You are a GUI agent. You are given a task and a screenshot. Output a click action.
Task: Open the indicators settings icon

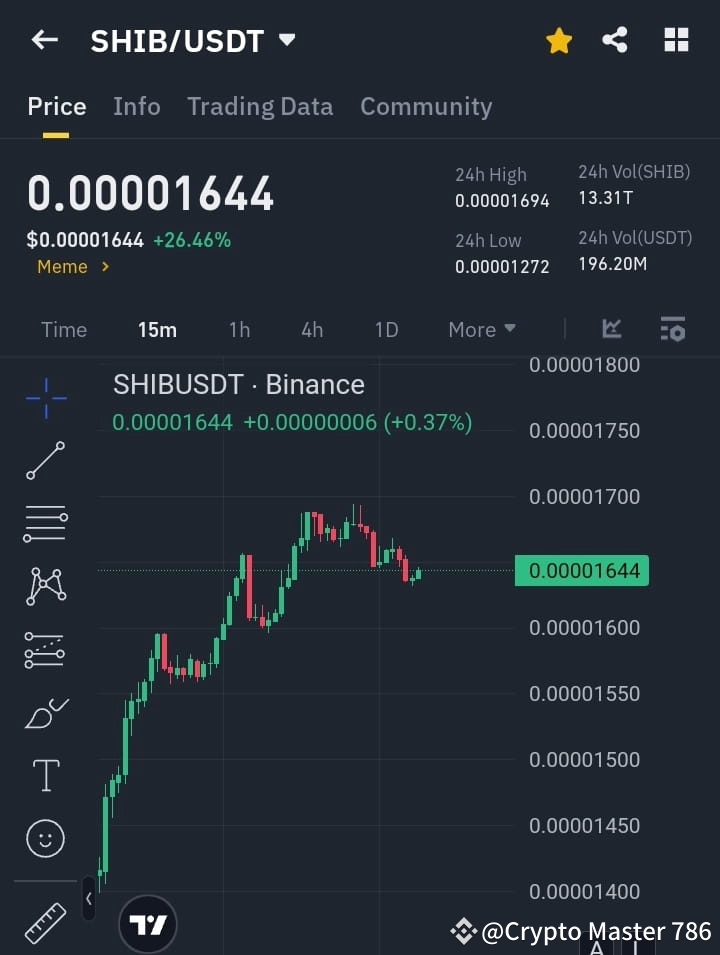click(673, 329)
